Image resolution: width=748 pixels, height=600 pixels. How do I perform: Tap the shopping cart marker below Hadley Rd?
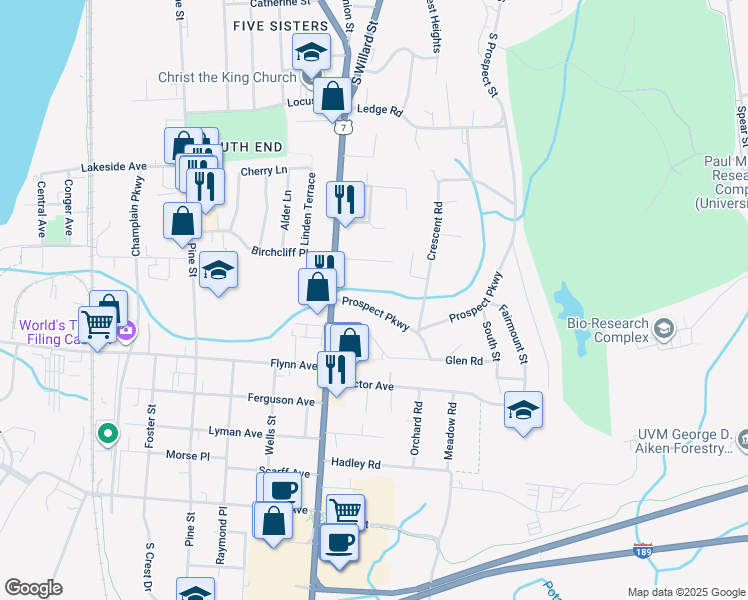tap(346, 511)
